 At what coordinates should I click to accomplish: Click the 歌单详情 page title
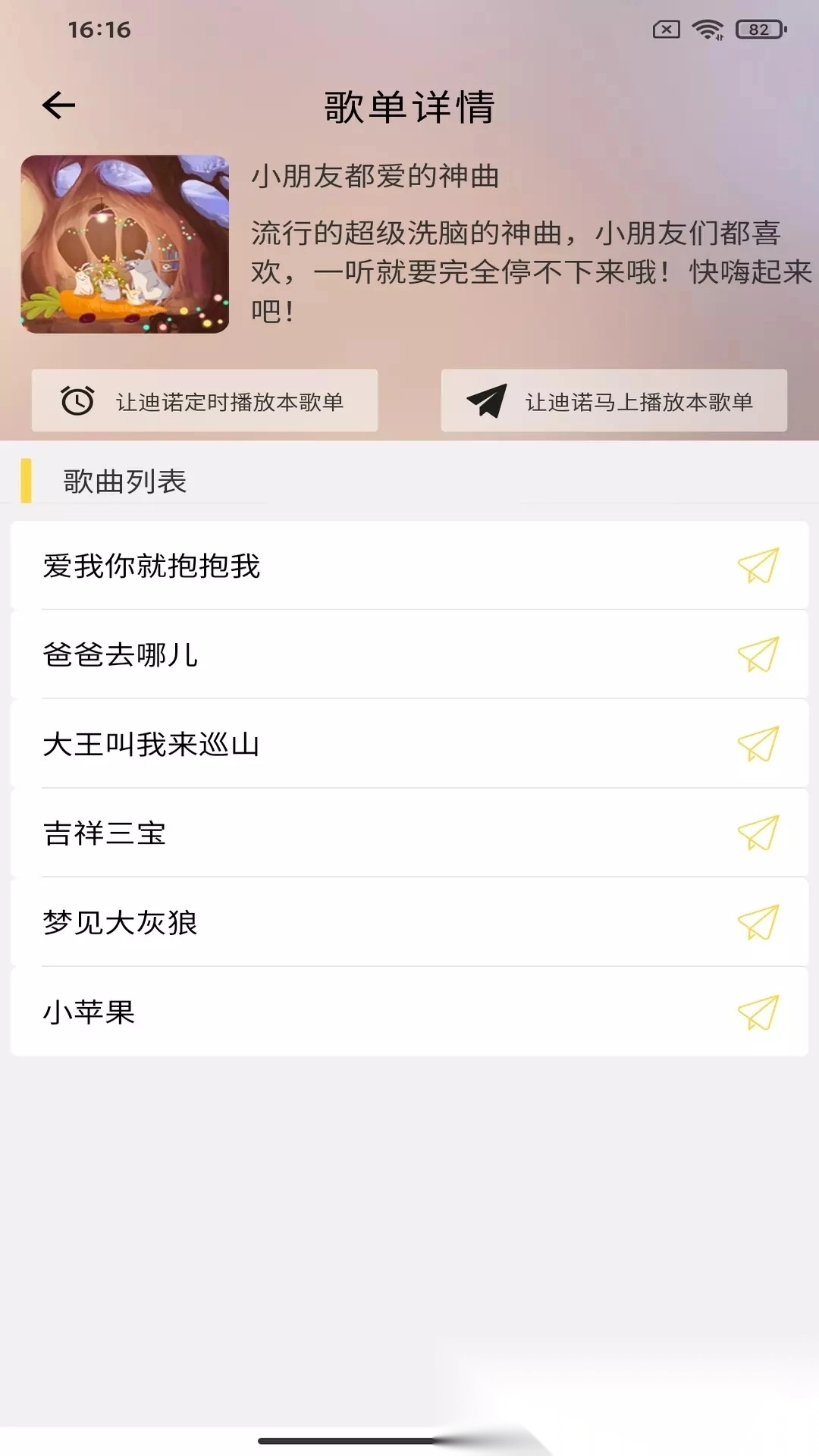point(409,106)
